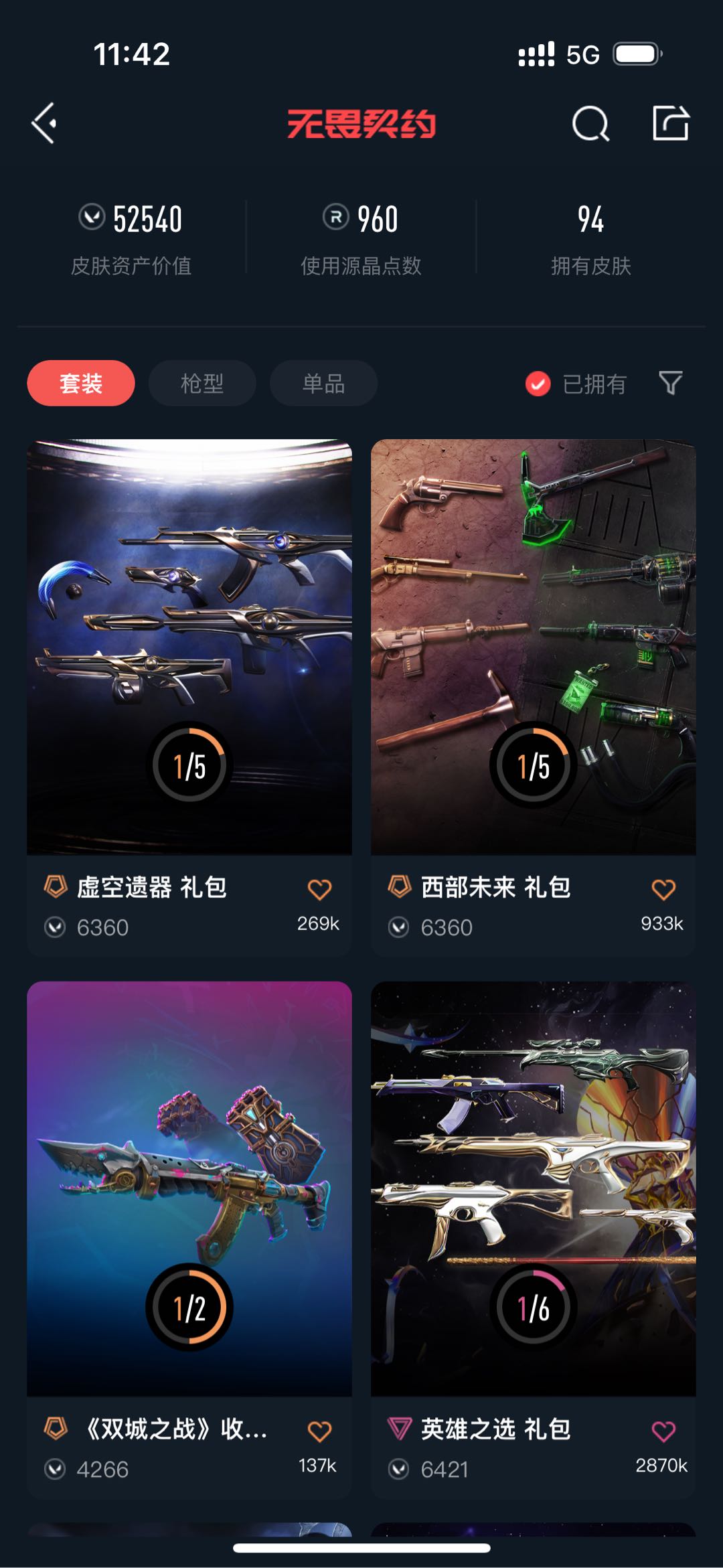Open the 虚空遗器 礼包 card
This screenshot has height=1568, width=723.
point(189,647)
